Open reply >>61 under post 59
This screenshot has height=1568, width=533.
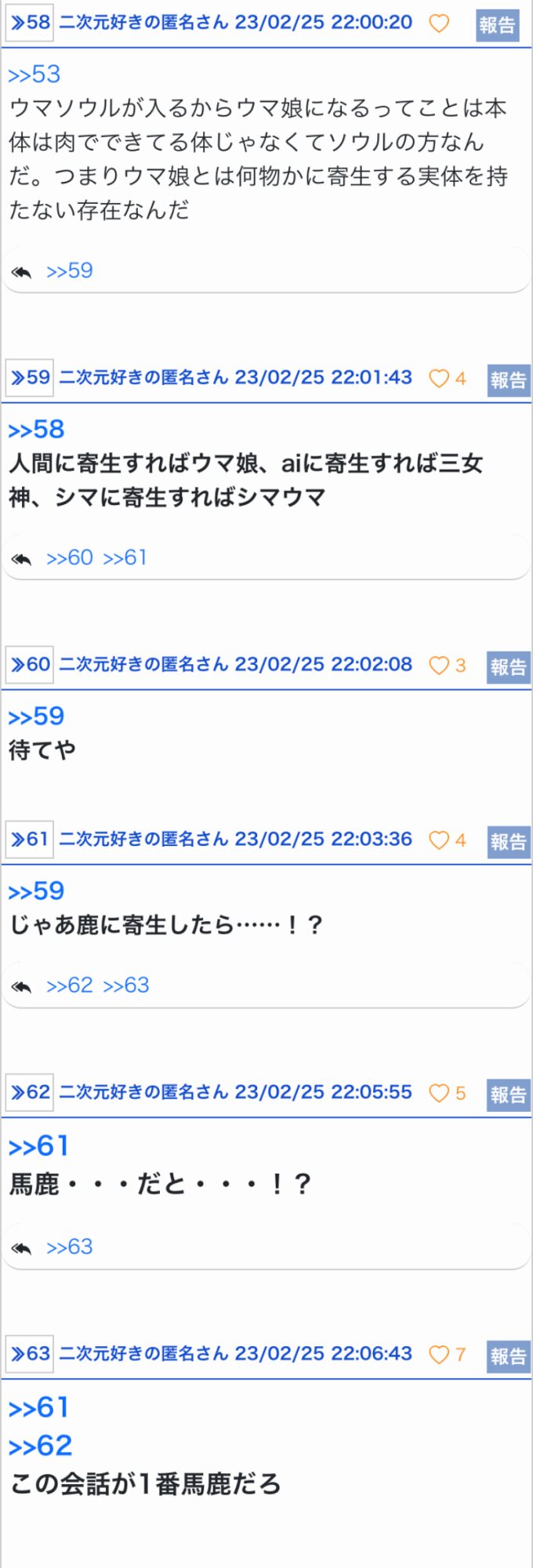125,557
